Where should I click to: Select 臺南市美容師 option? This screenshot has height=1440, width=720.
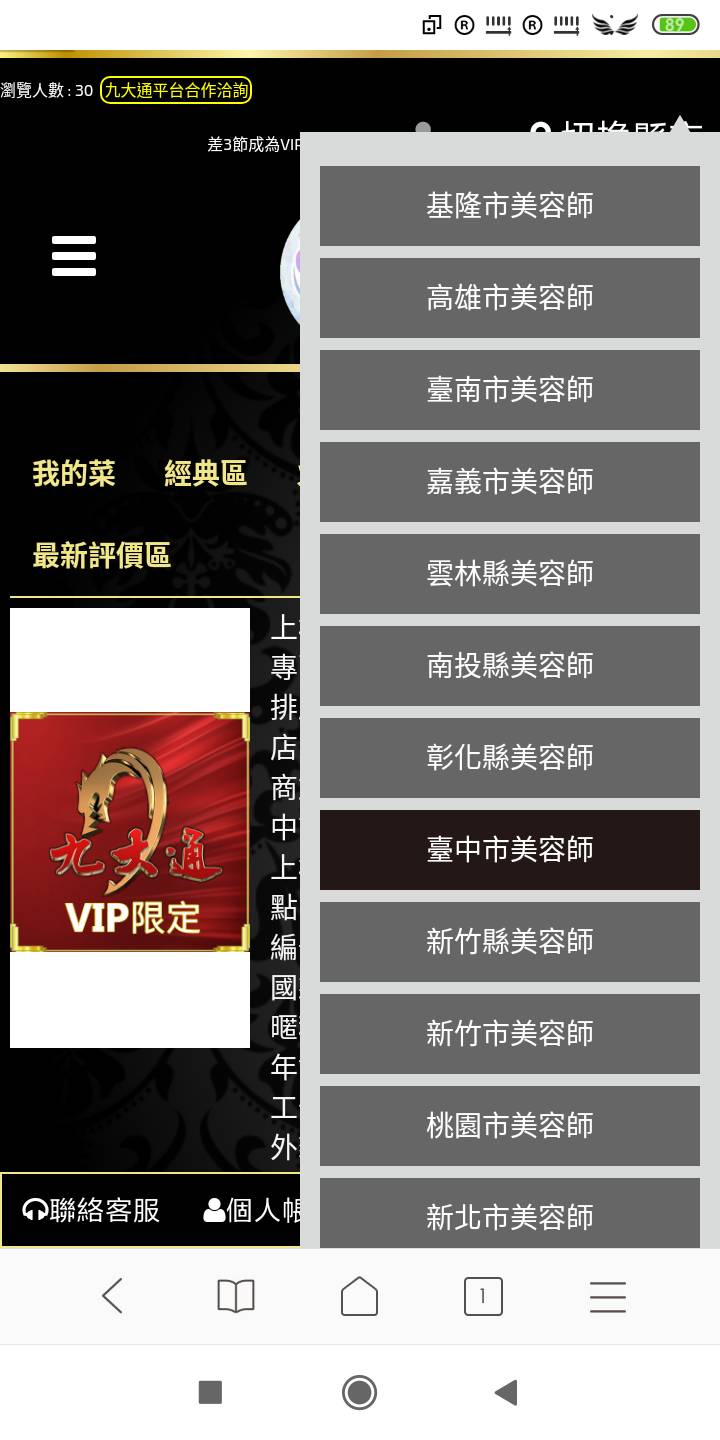[x=509, y=390]
